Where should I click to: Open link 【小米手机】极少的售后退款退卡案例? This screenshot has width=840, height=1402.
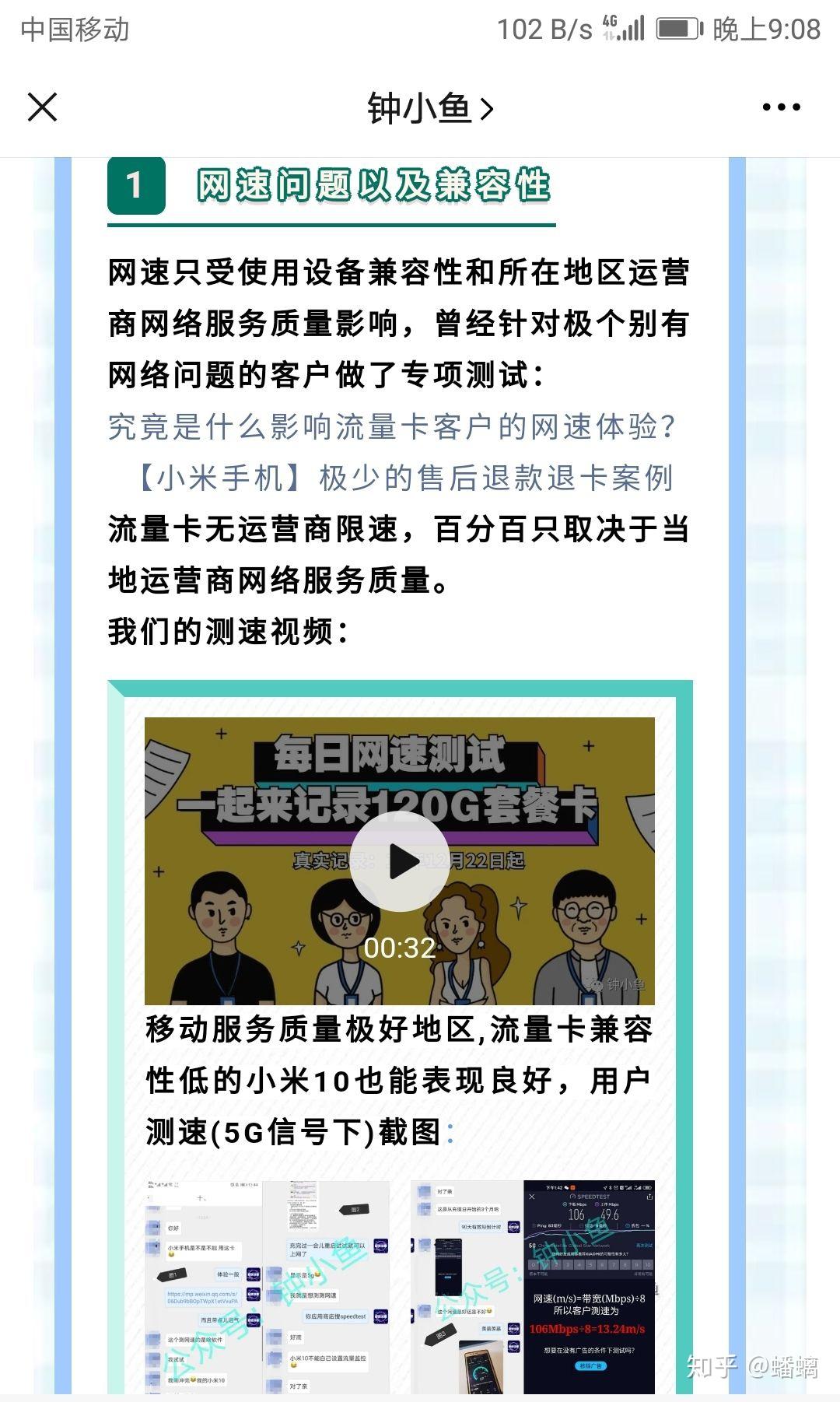404,478
